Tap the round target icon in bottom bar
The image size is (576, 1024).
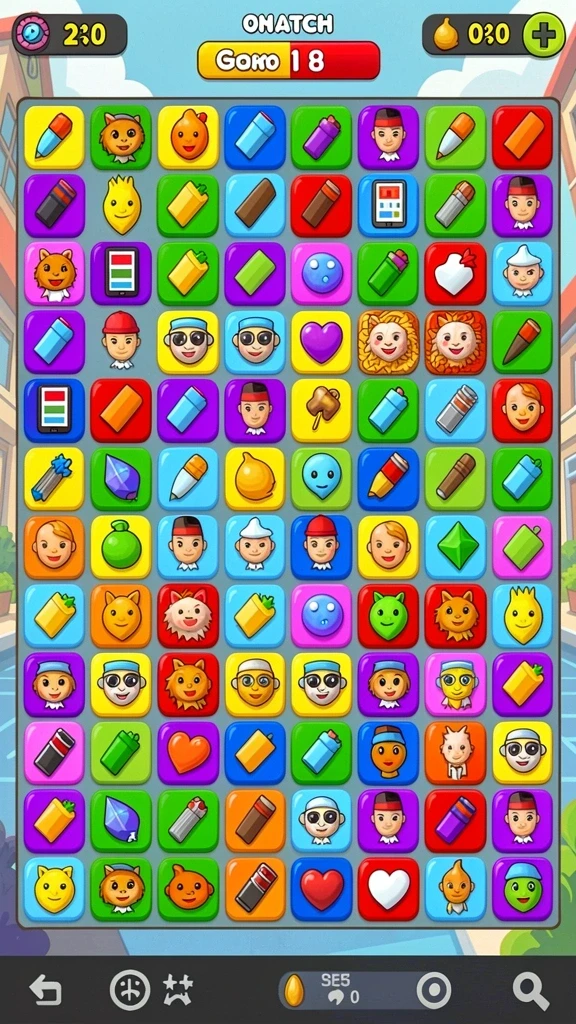(434, 991)
